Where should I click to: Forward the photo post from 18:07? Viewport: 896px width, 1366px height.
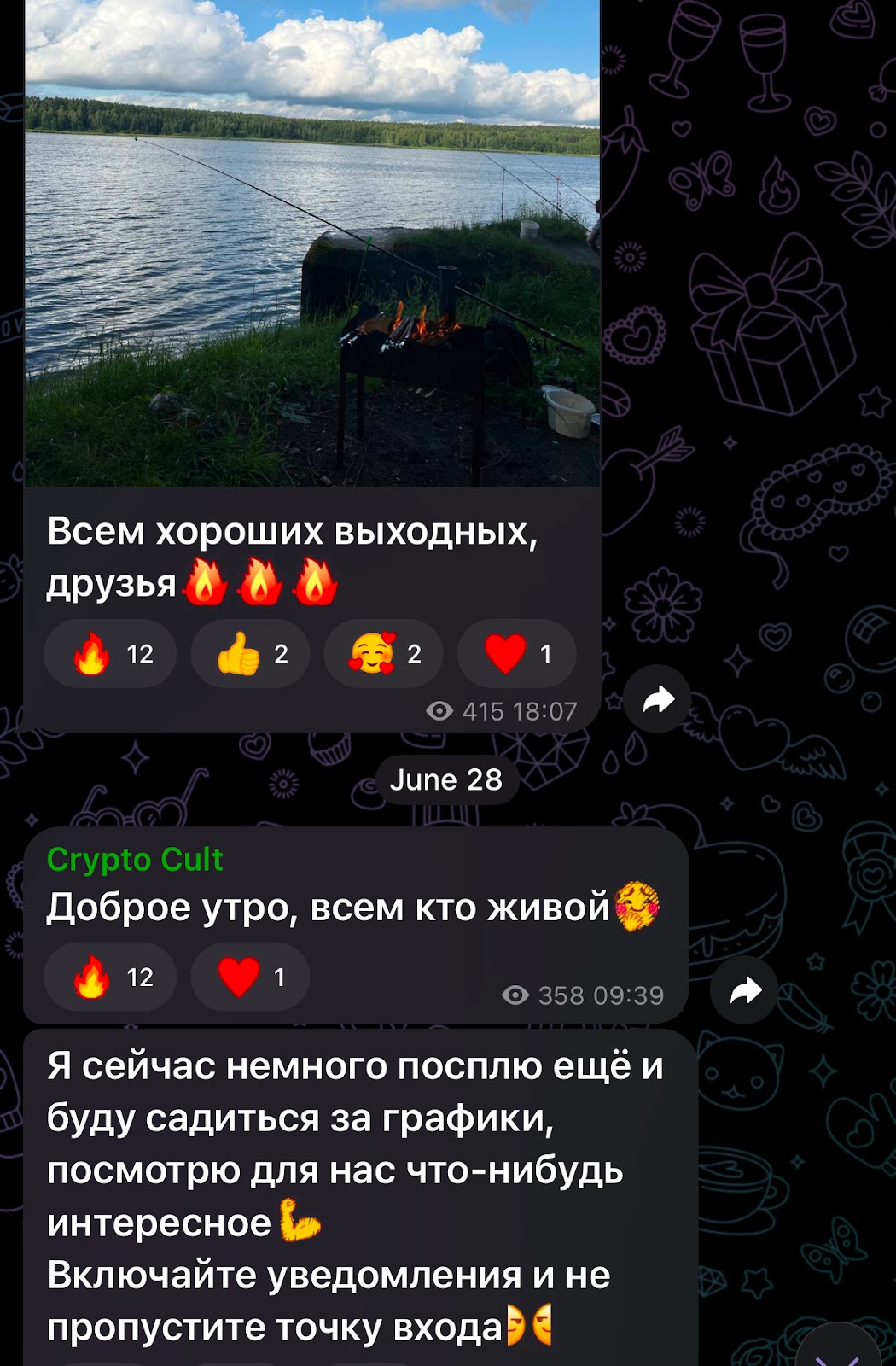(658, 700)
